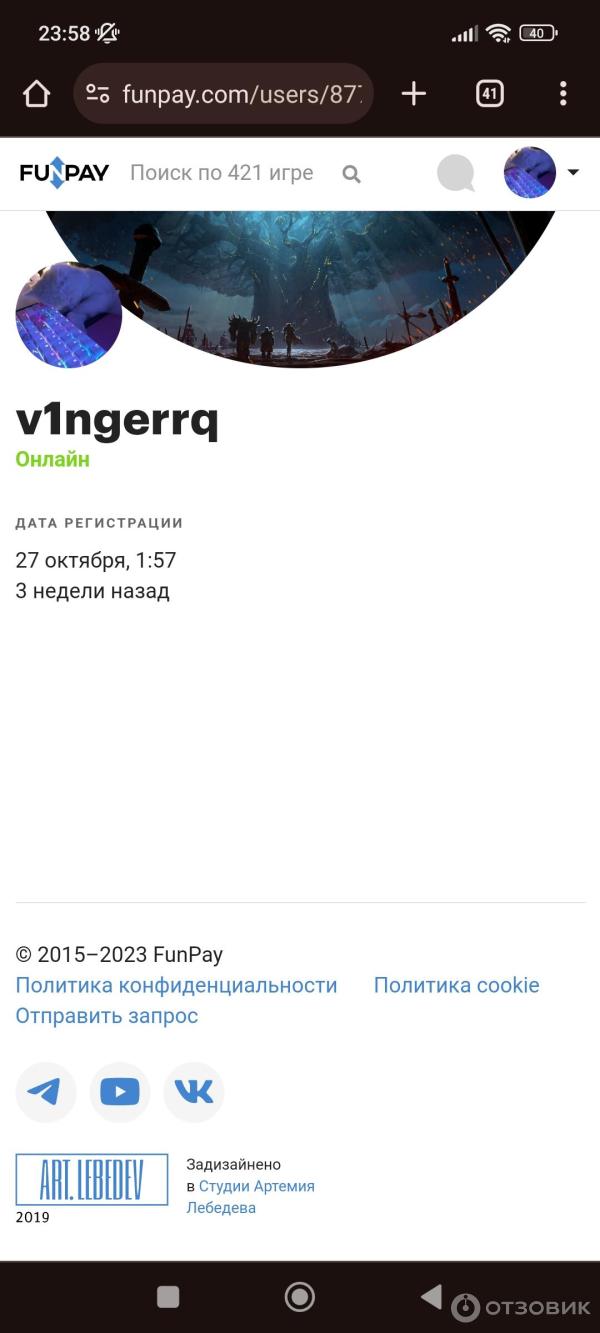Open FunPay's VK page
Viewport: 600px width, 1333px height.
coord(194,1092)
